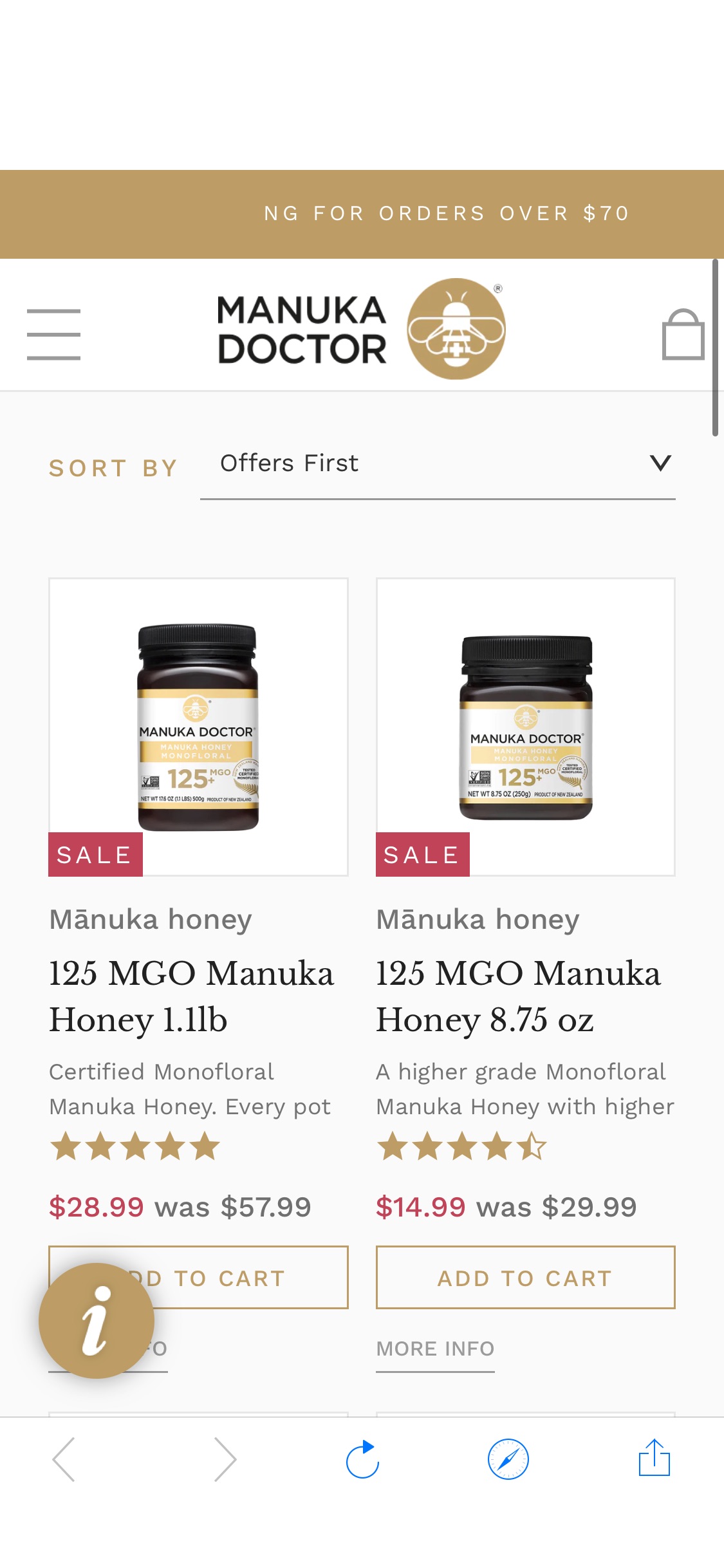Viewport: 724px width, 1568px height.
Task: Open the 125 MGO Manuka Honey 8.75 oz product image
Action: pos(525,726)
